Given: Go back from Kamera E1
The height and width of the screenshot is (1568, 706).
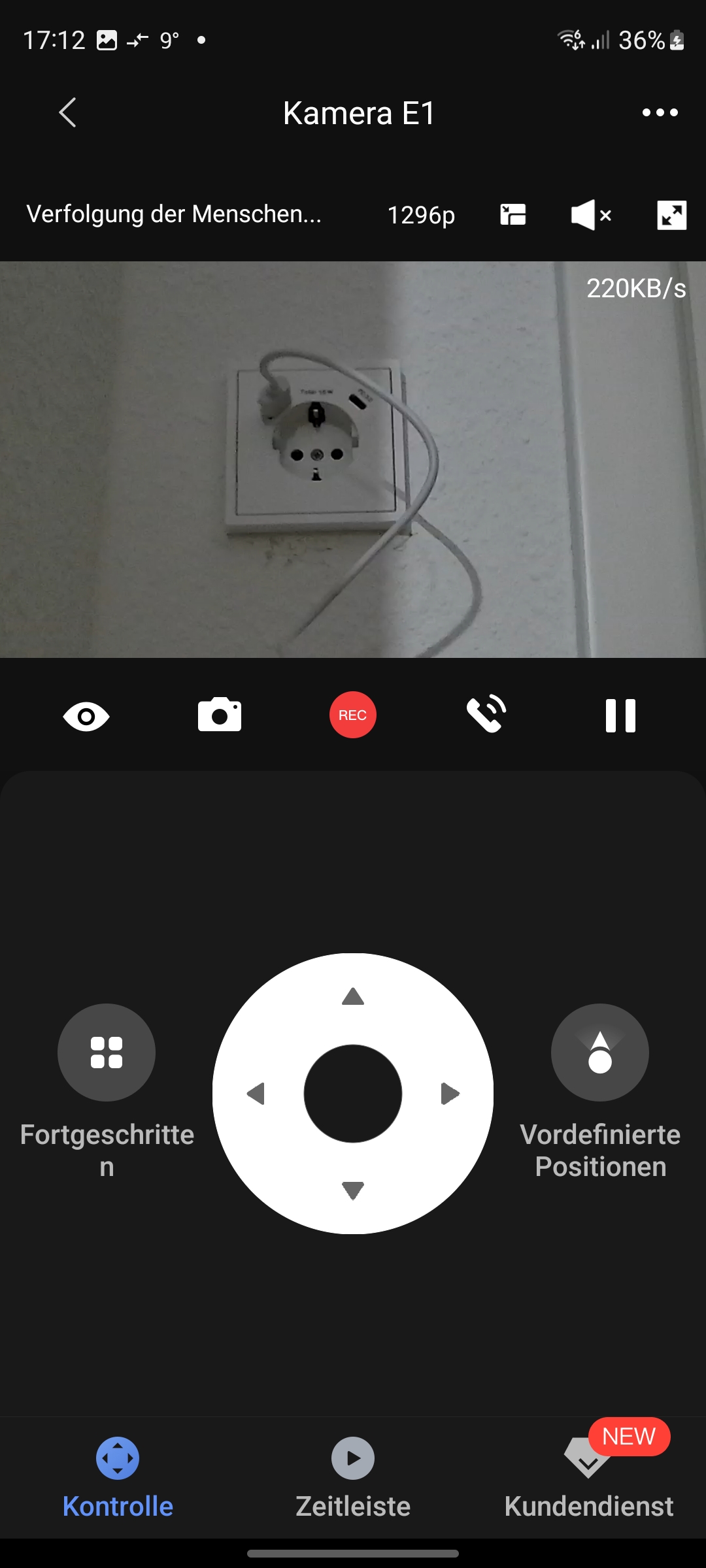Looking at the screenshot, I should tap(67, 113).
